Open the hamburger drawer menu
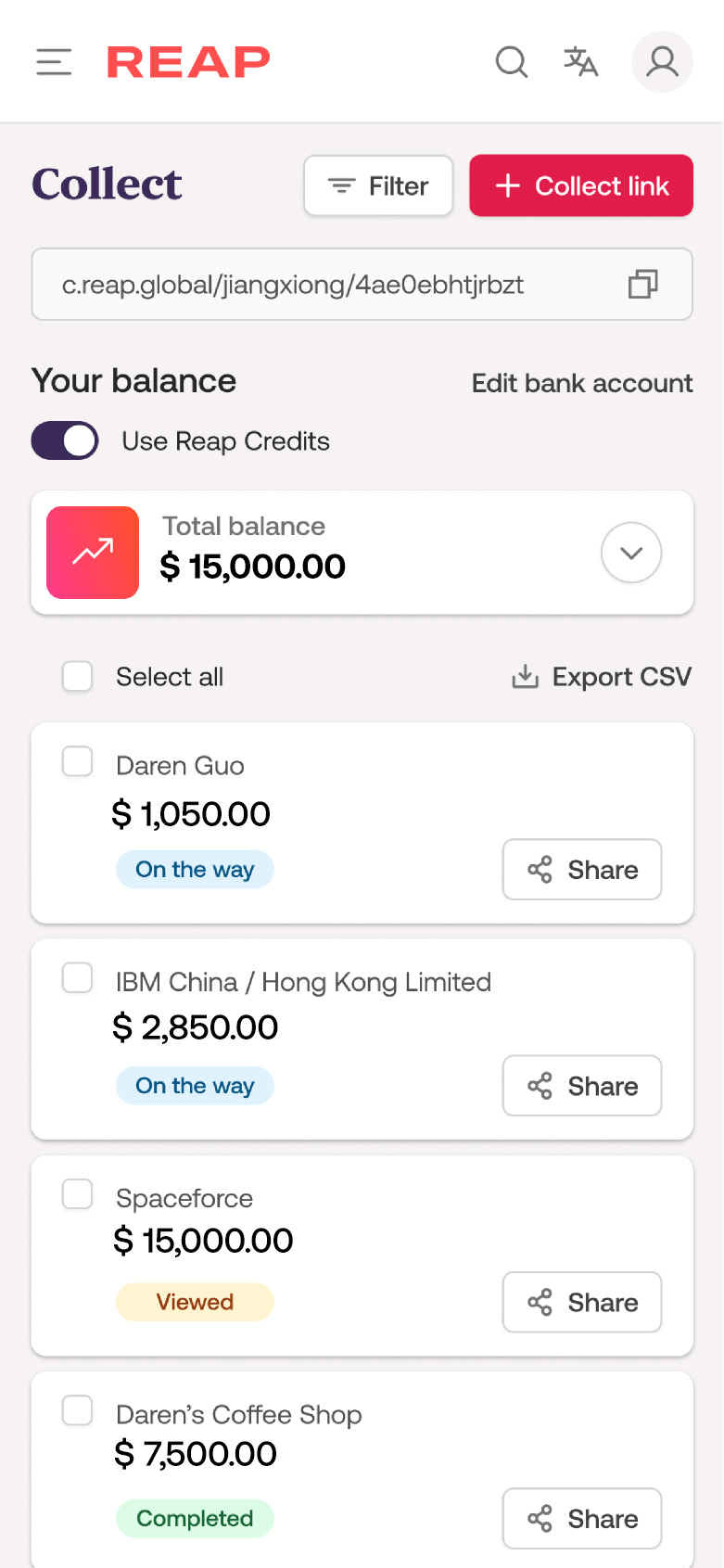The height and width of the screenshot is (1568, 724). click(54, 62)
